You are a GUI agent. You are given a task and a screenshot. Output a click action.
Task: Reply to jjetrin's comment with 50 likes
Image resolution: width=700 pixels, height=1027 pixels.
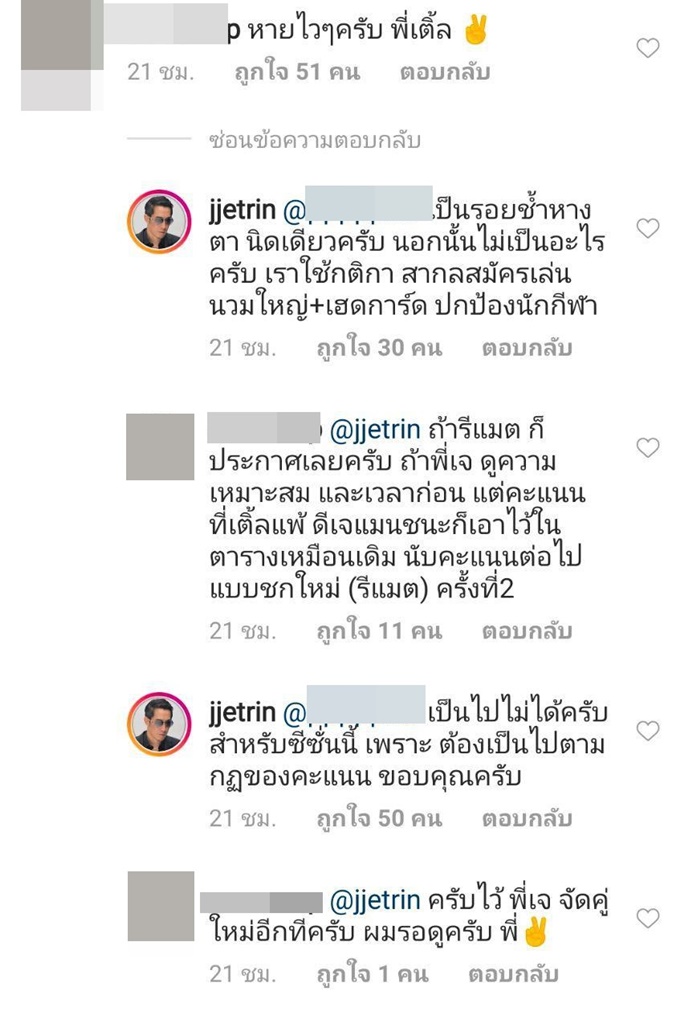526,818
